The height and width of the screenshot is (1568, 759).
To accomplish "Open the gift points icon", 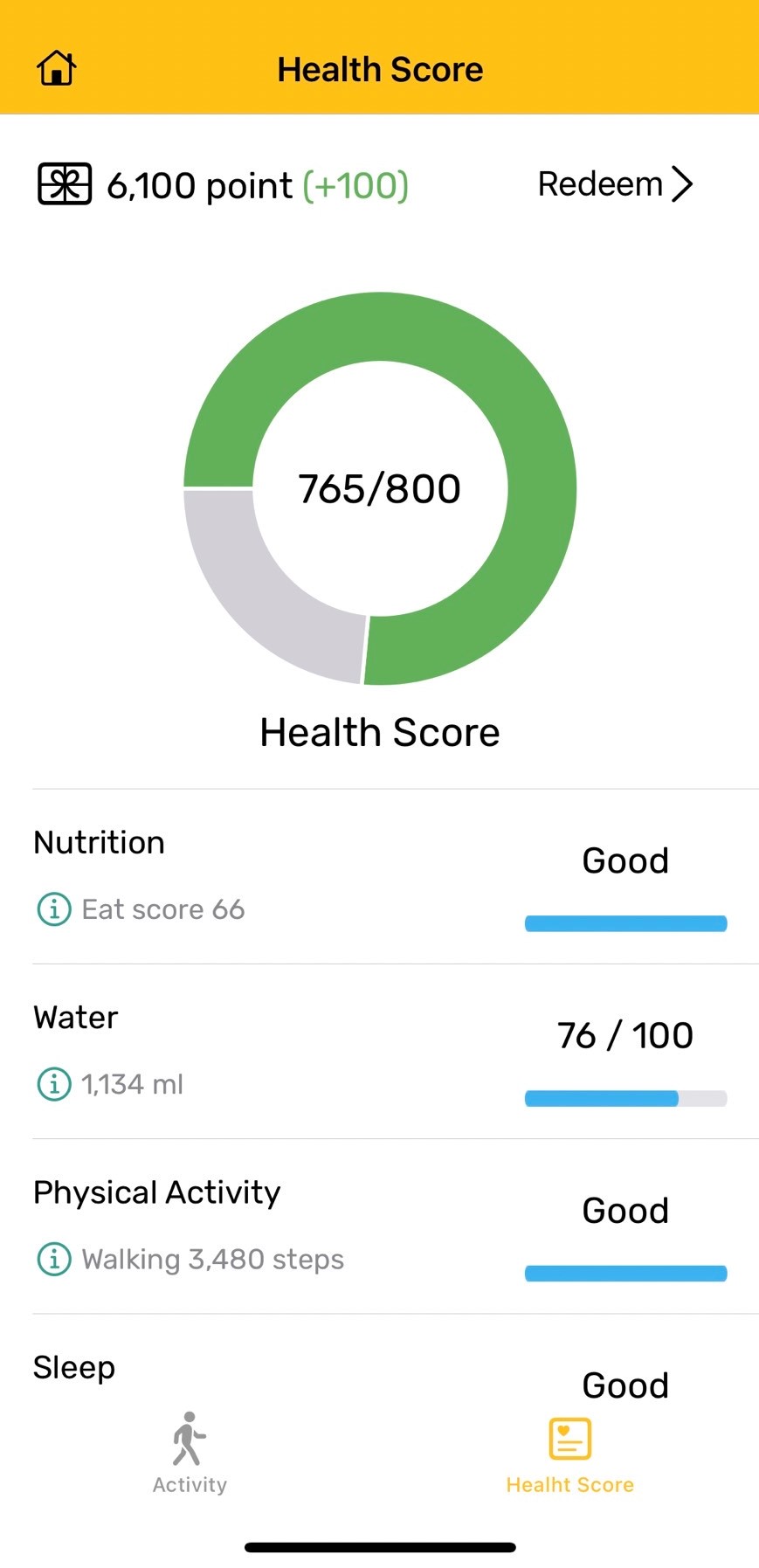I will 63,183.
